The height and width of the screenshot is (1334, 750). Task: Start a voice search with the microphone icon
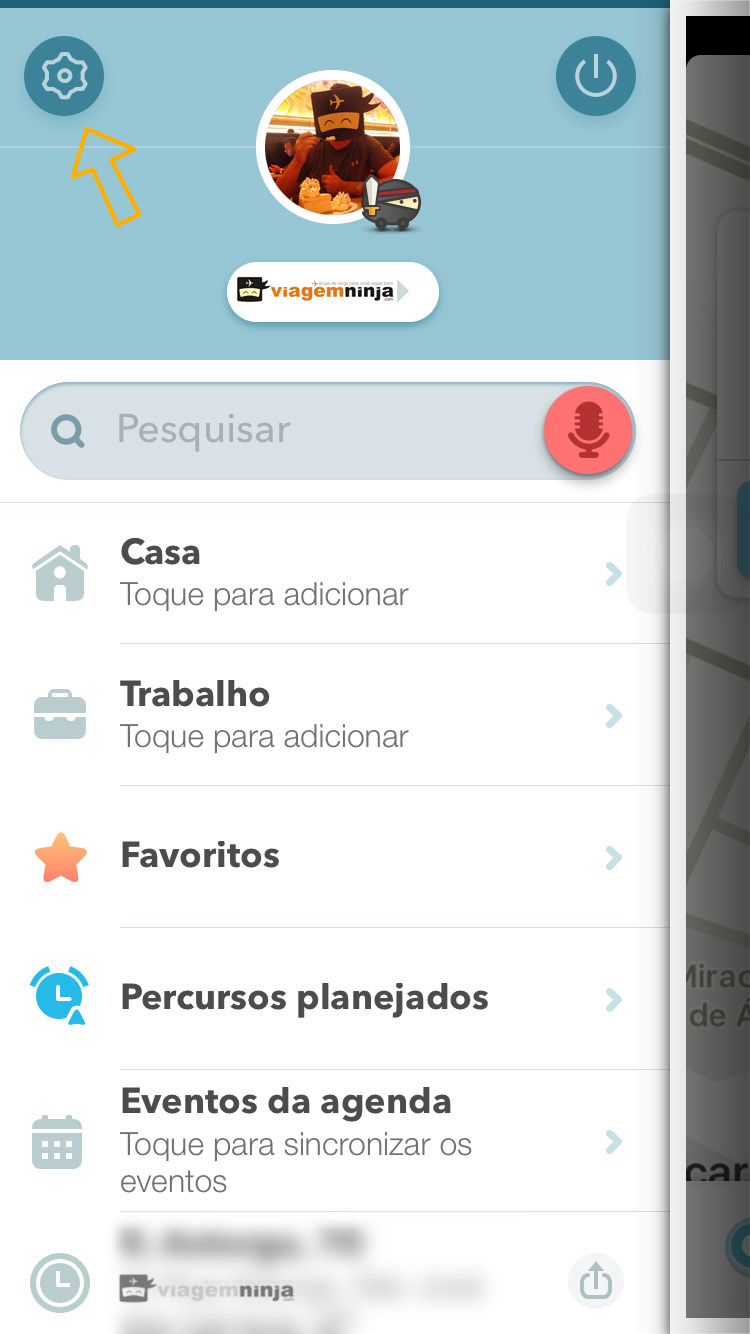(x=588, y=430)
